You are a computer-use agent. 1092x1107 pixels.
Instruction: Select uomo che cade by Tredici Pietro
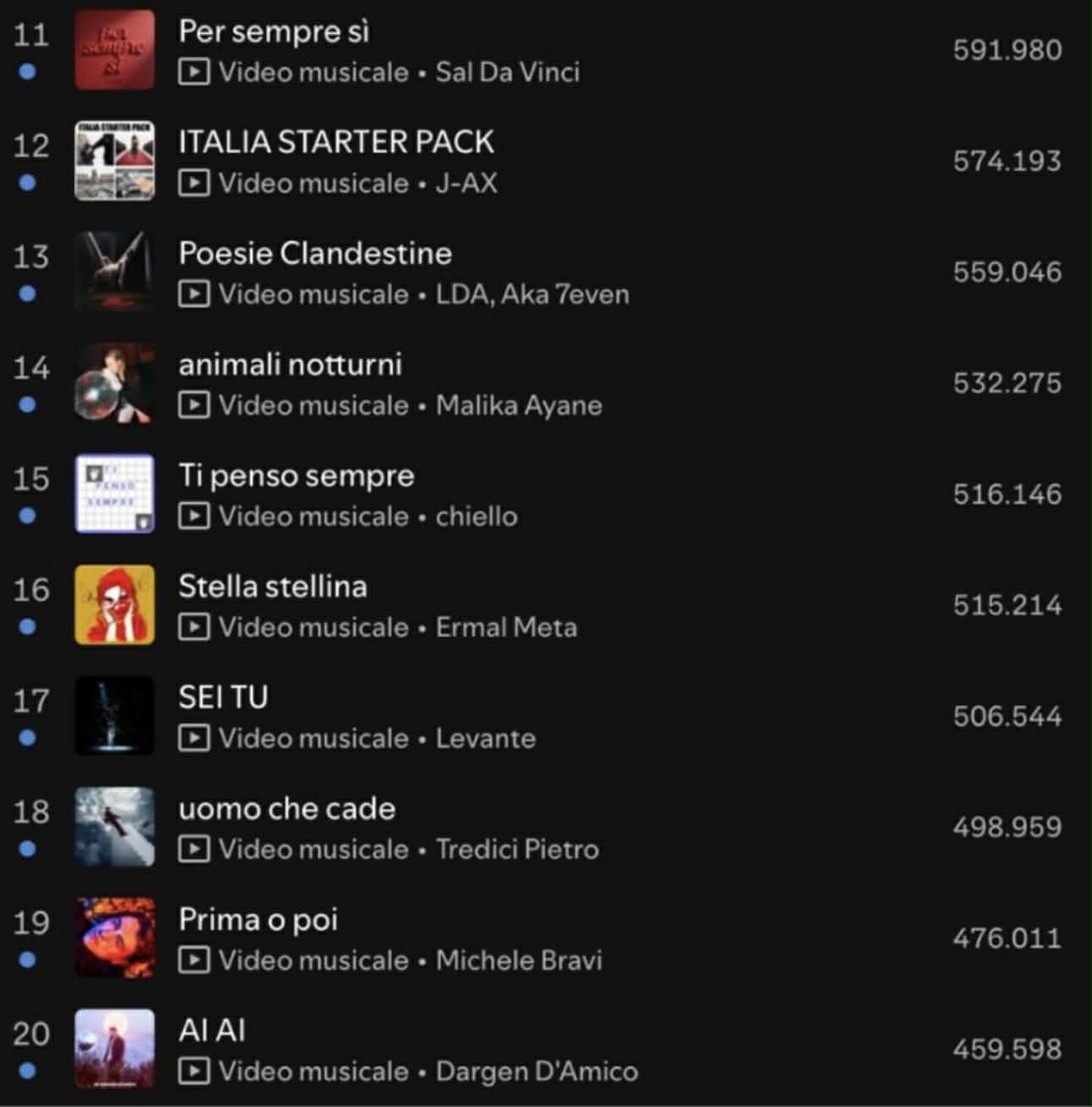[x=286, y=808]
